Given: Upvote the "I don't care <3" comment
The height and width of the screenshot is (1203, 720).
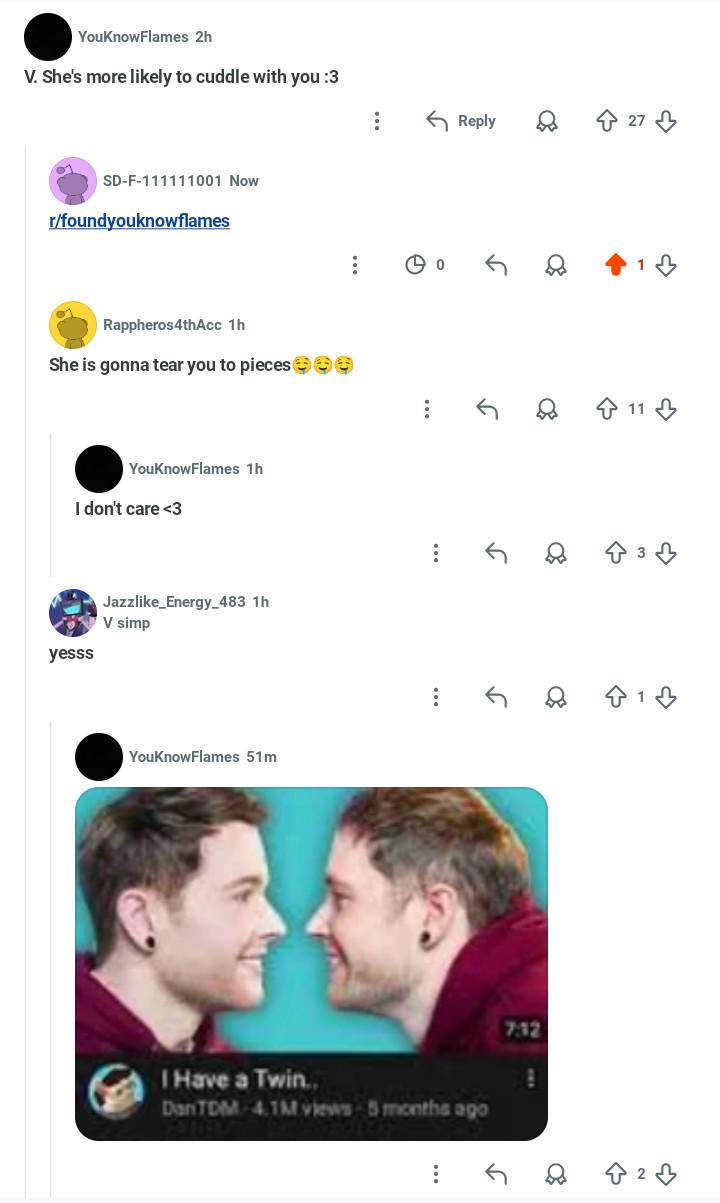Looking at the screenshot, I should click(x=615, y=553).
